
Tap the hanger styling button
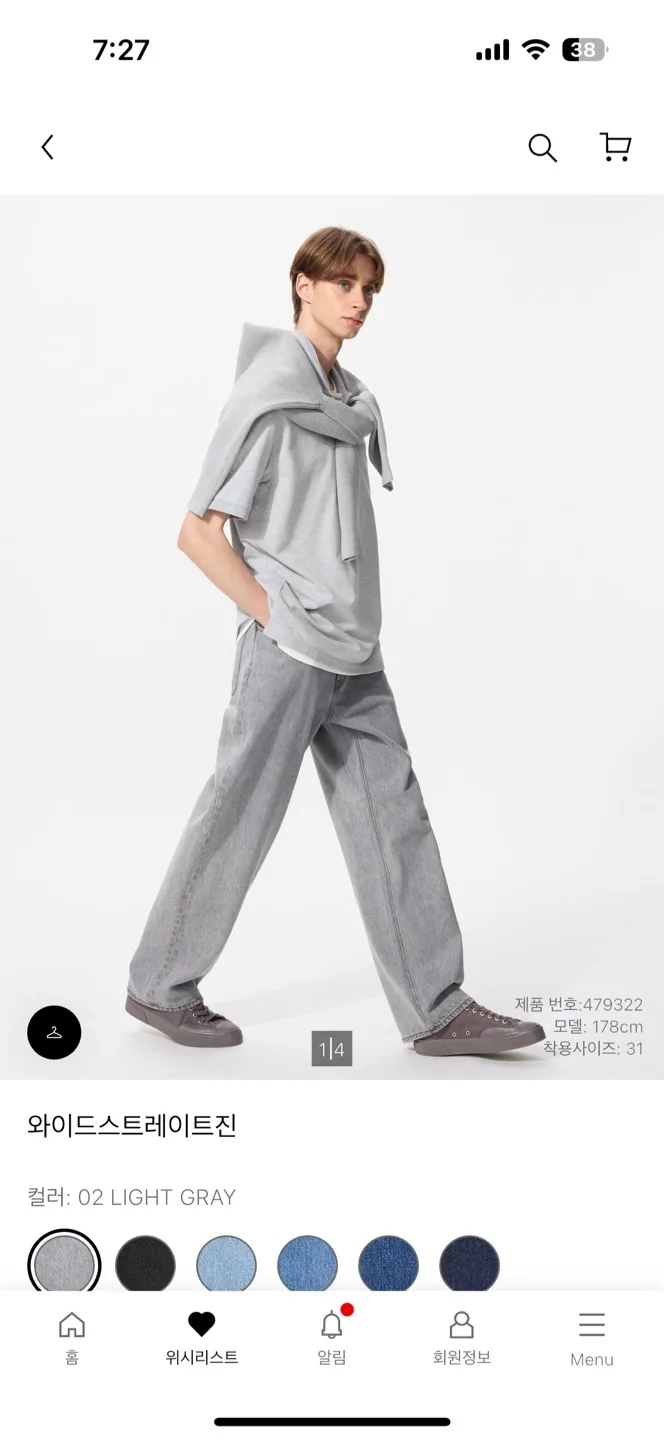pyautogui.click(x=54, y=1032)
